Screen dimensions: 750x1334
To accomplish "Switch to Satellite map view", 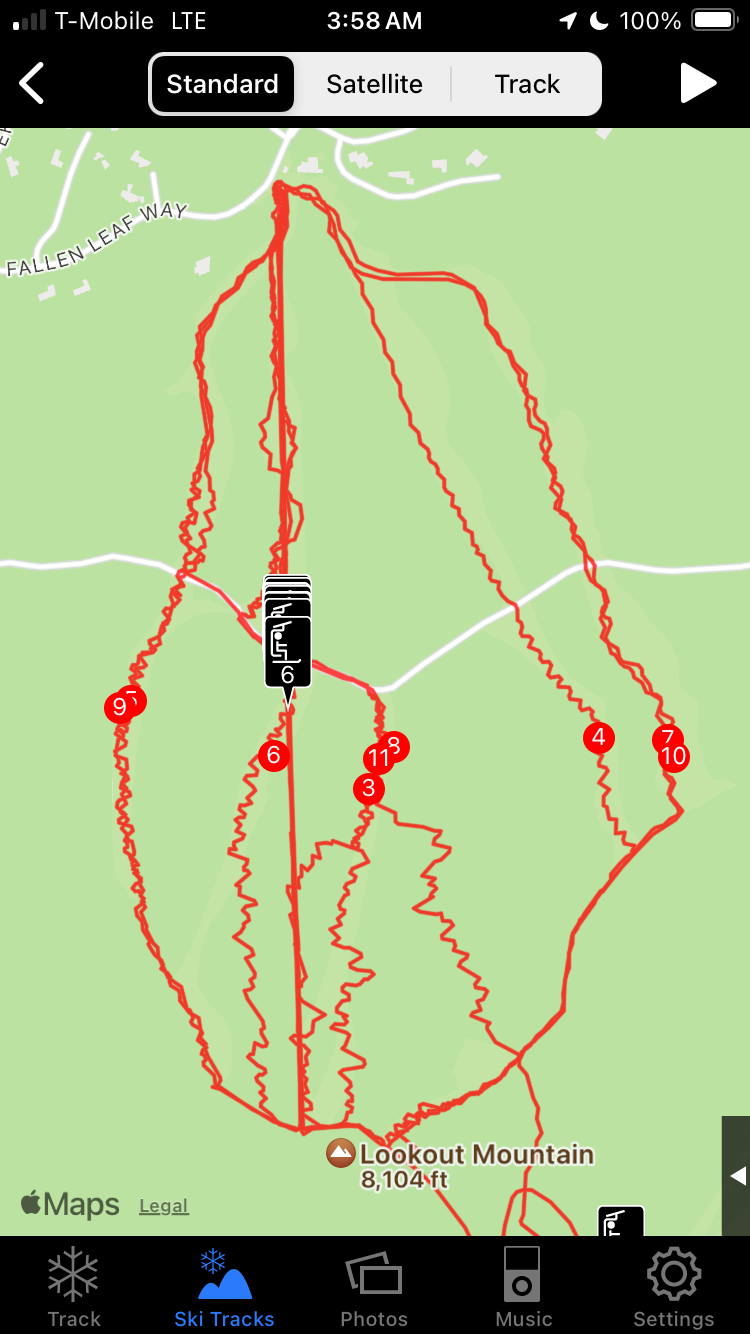I will (374, 84).
